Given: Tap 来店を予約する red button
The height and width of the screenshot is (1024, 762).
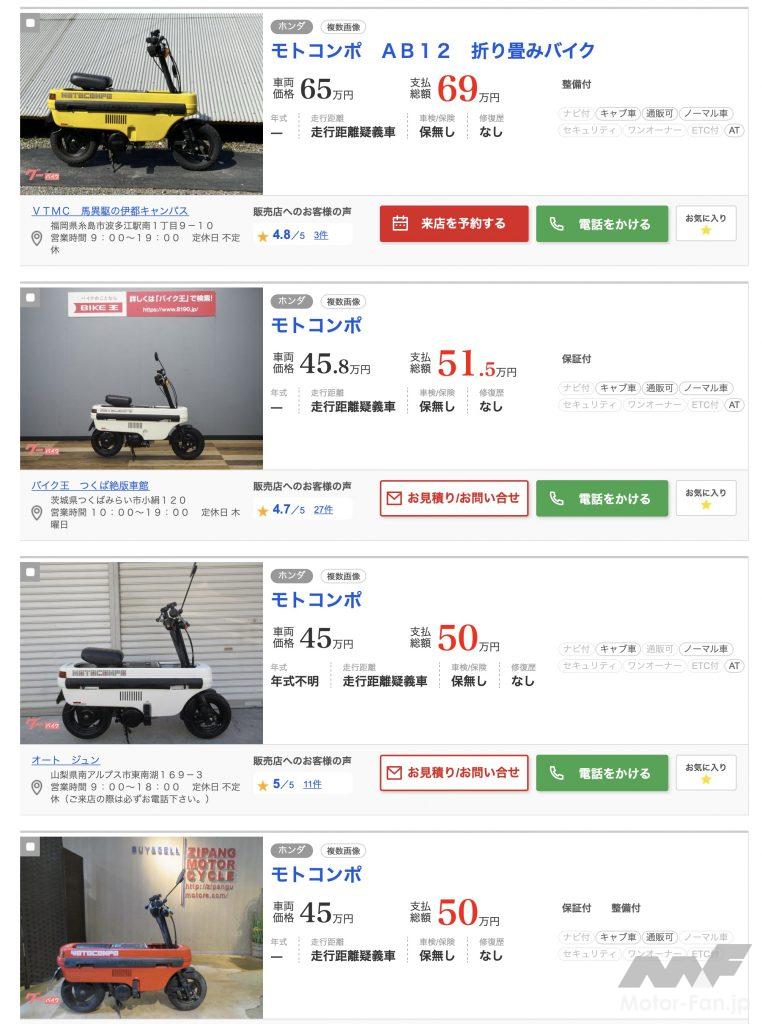Looking at the screenshot, I should click(x=454, y=224).
